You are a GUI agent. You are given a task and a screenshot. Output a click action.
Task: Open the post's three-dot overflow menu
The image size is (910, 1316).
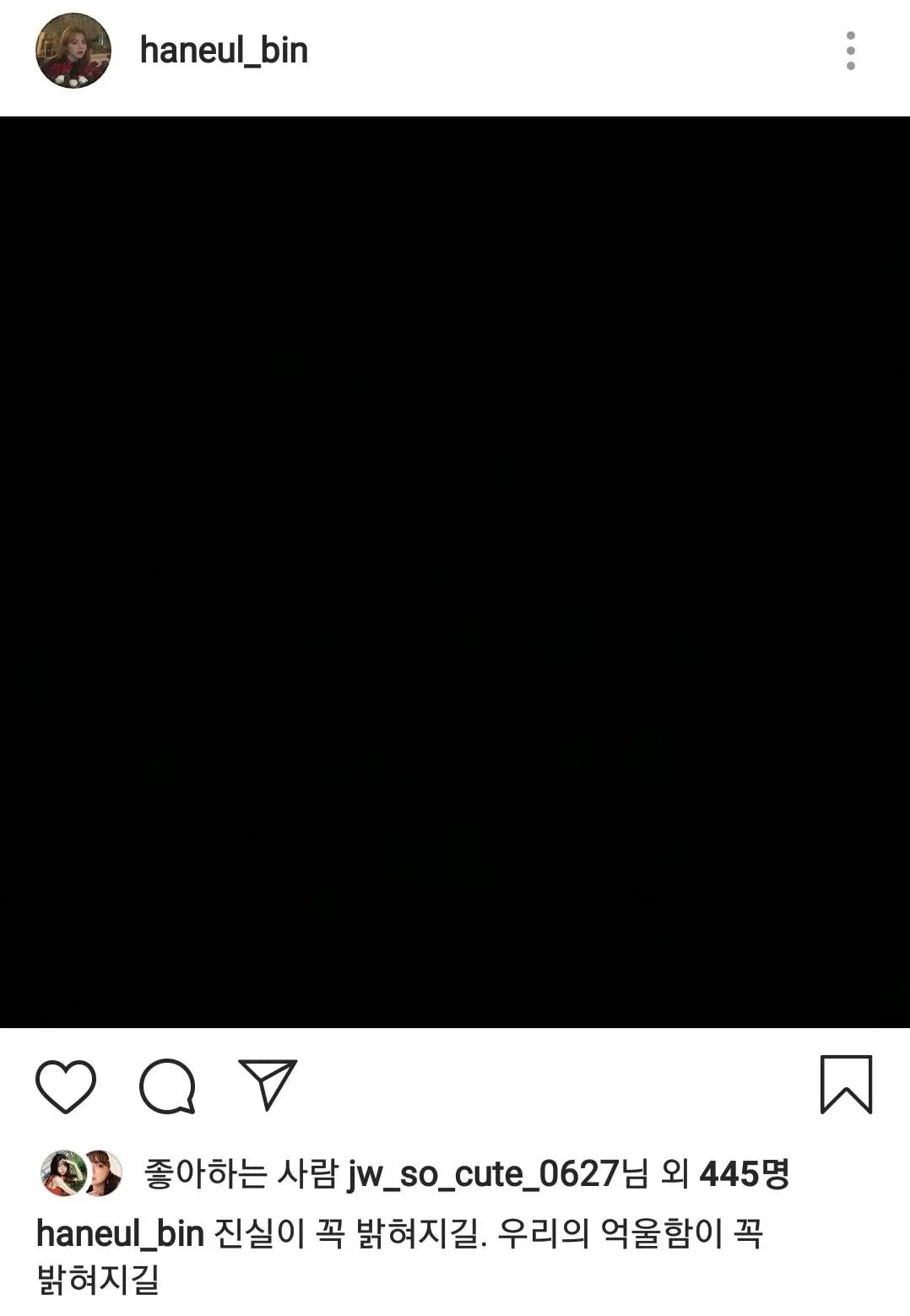click(850, 51)
